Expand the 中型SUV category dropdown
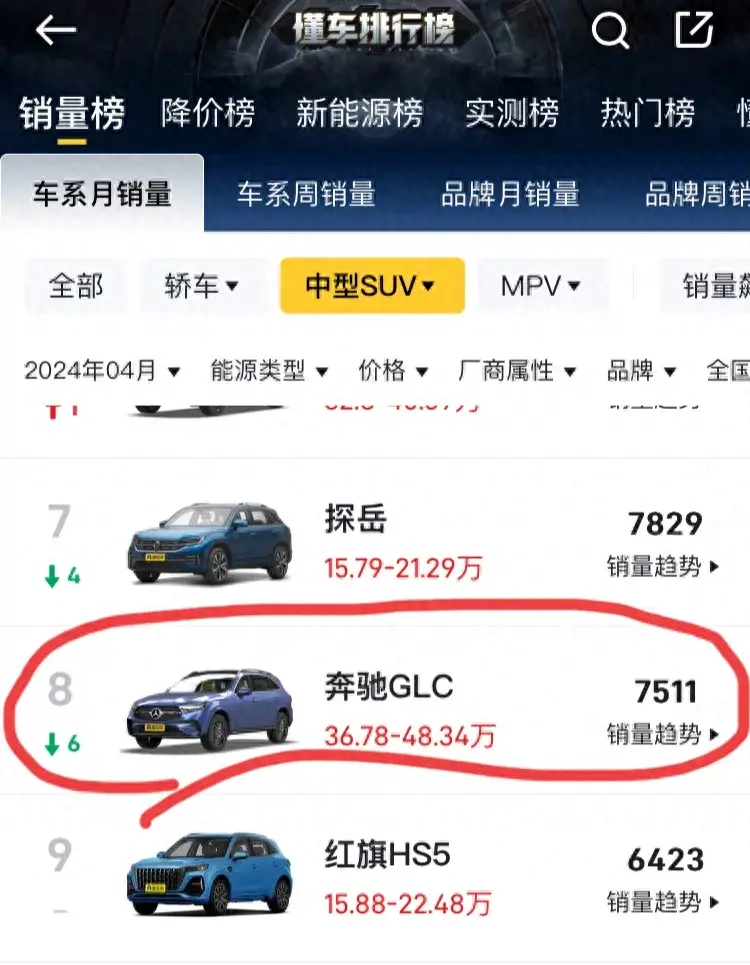 coord(371,287)
